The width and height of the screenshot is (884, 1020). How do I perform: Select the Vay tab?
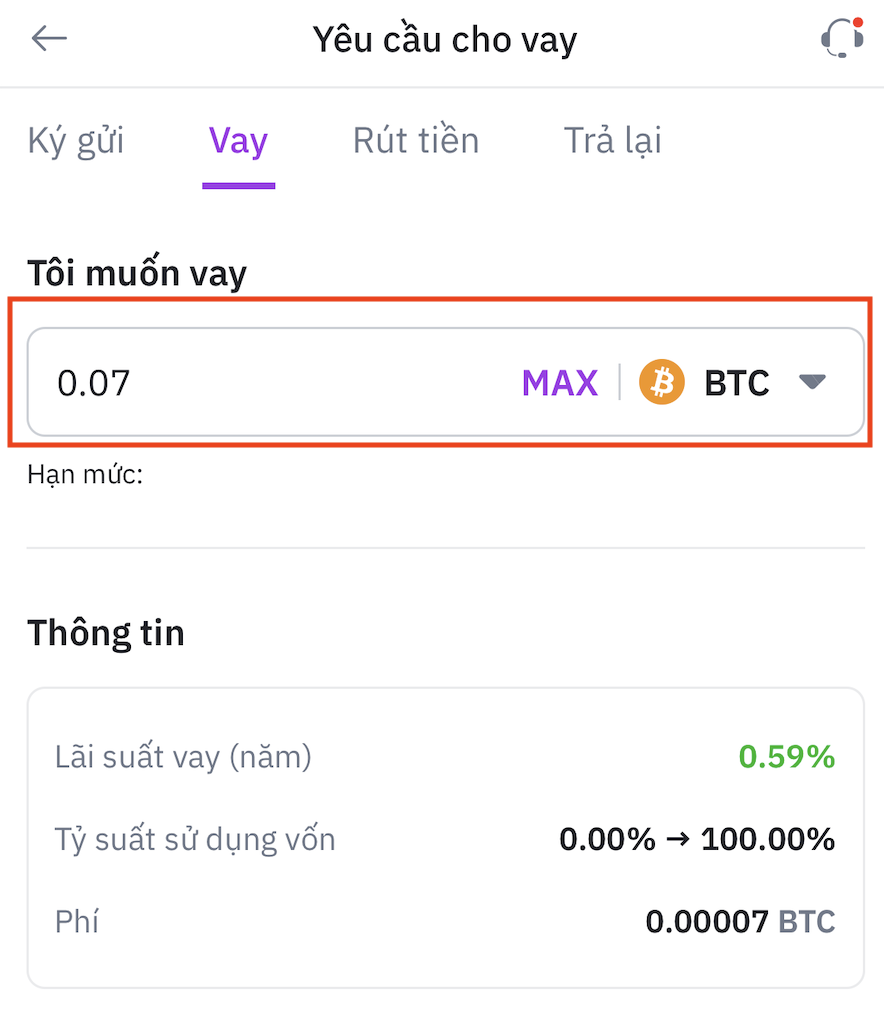pyautogui.click(x=238, y=141)
